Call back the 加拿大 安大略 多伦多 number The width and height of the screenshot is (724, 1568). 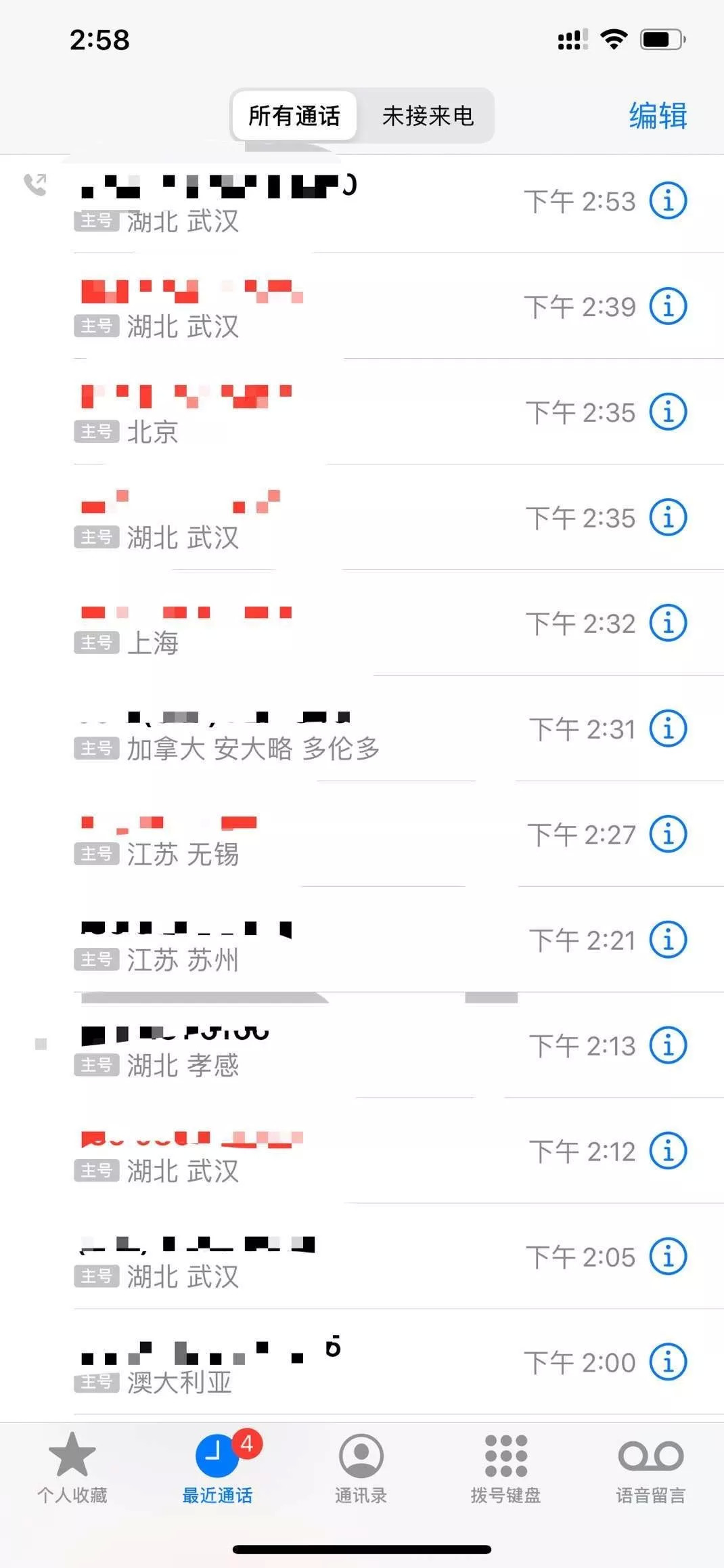click(x=271, y=730)
